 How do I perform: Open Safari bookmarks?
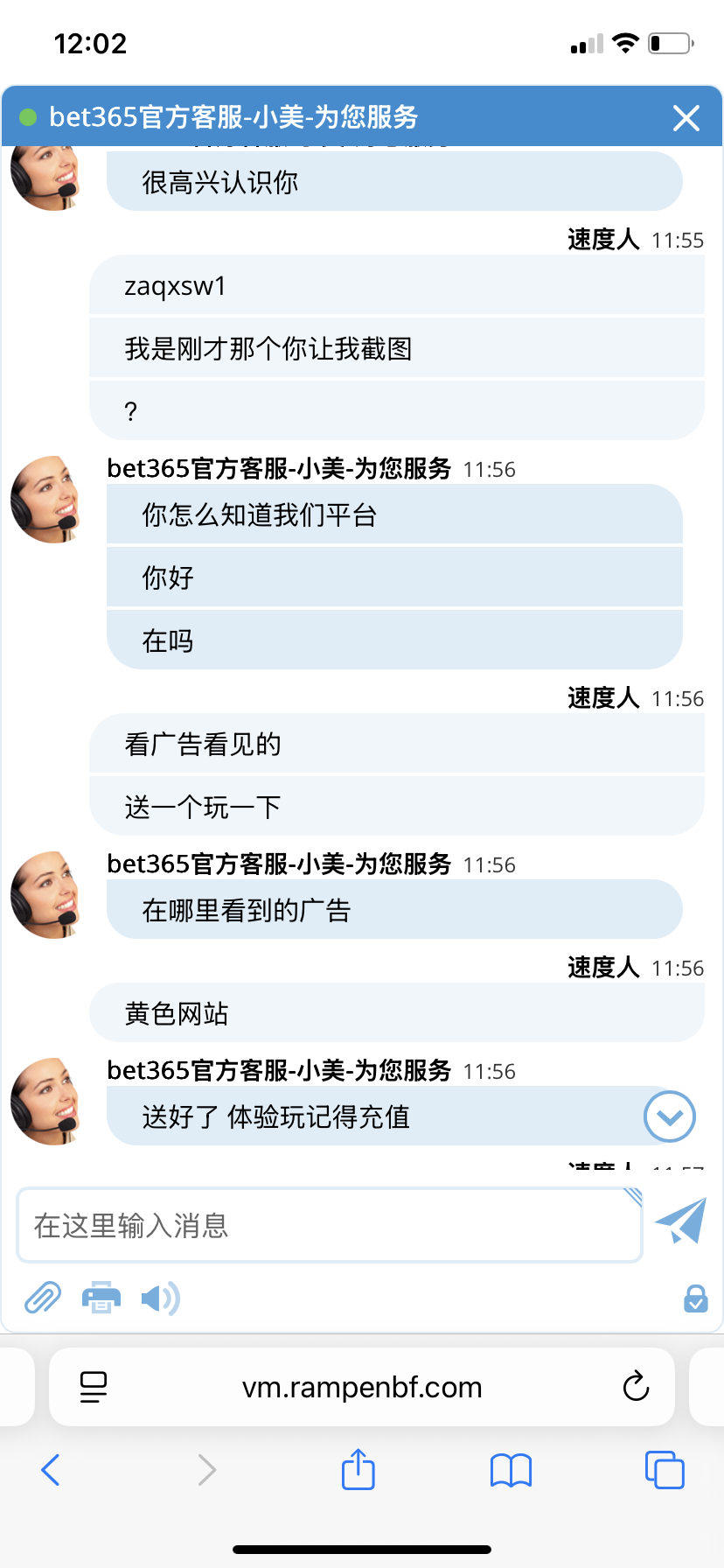click(512, 1470)
